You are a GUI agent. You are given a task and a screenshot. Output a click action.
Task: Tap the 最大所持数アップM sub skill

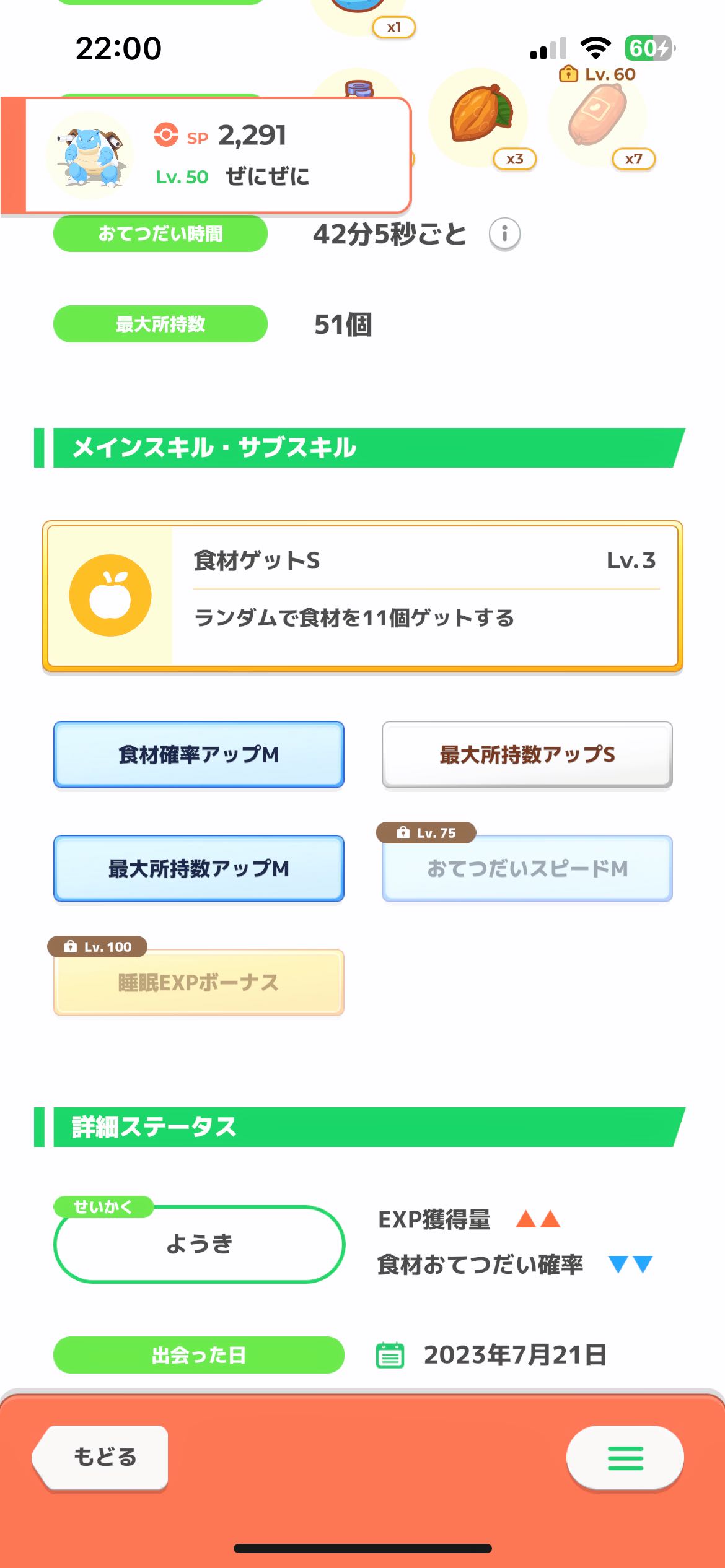pyautogui.click(x=199, y=868)
